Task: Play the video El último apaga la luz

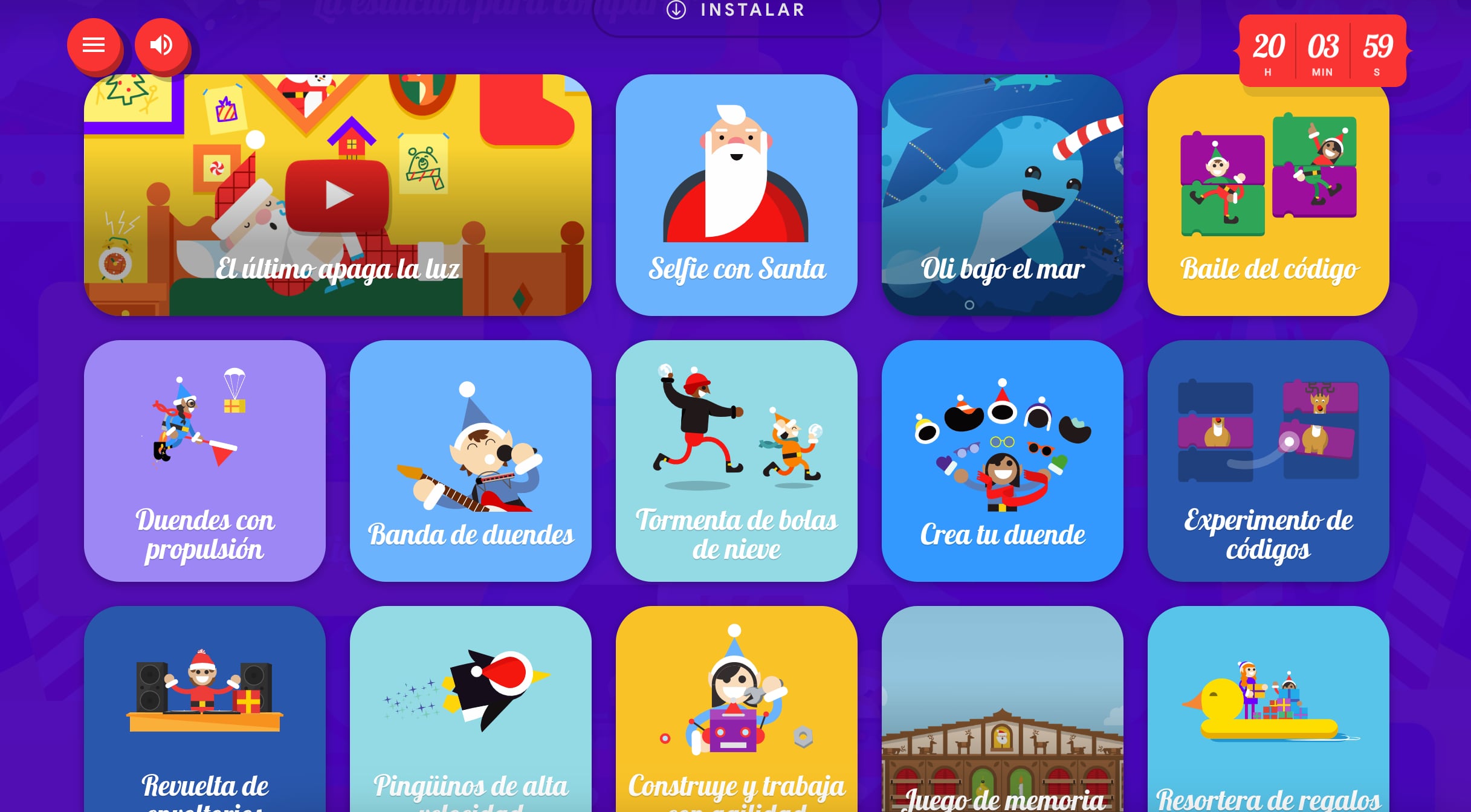Action: coord(337,195)
